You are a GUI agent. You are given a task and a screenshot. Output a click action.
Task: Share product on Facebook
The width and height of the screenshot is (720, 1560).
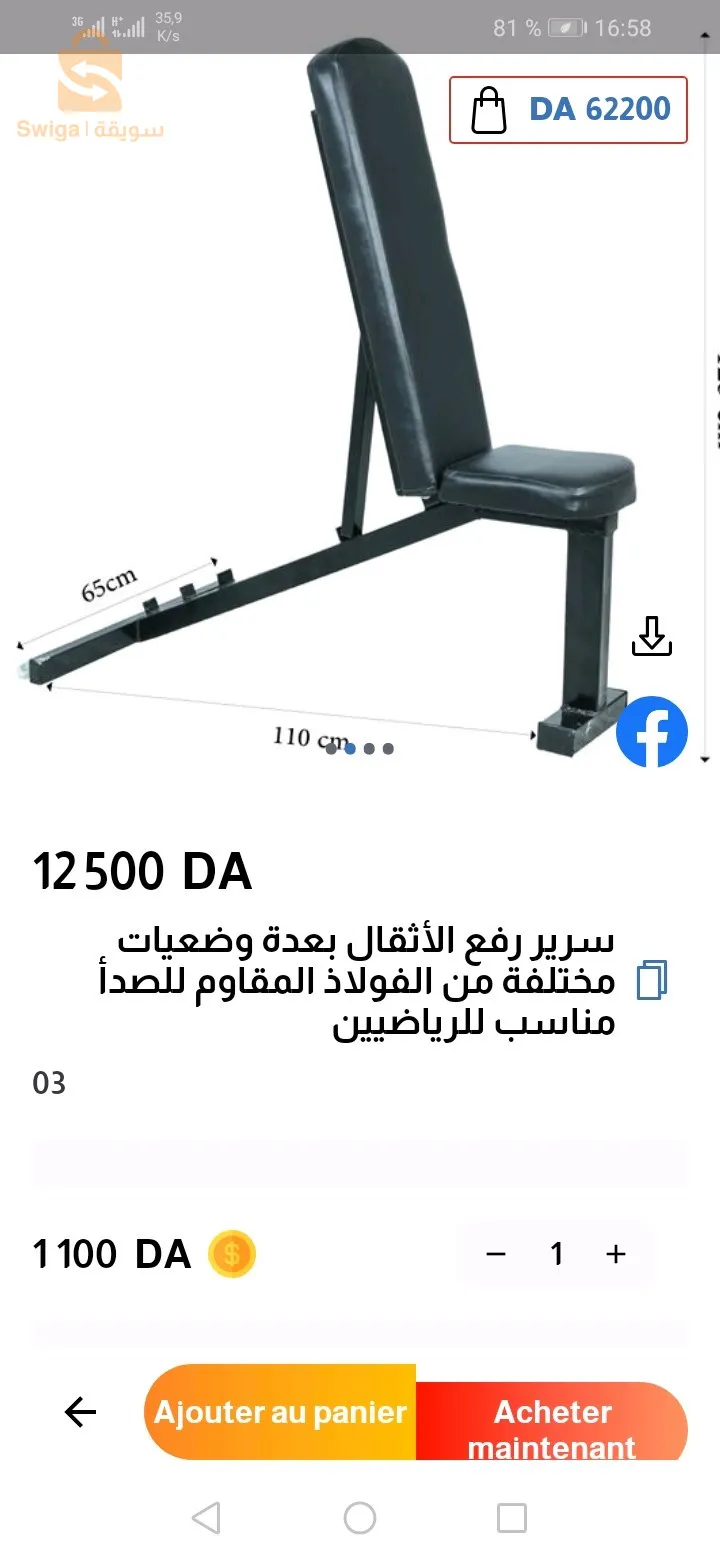click(651, 732)
